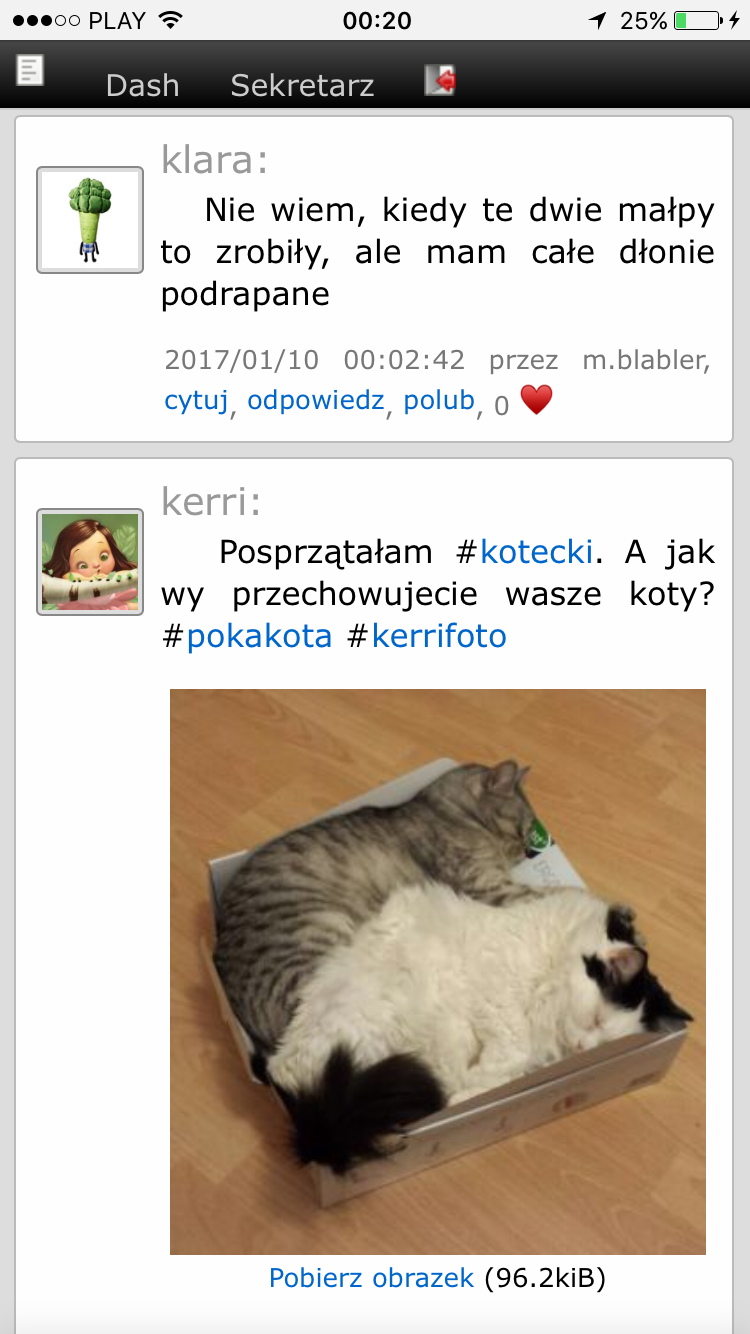Switch to the Dash tab

tap(142, 85)
